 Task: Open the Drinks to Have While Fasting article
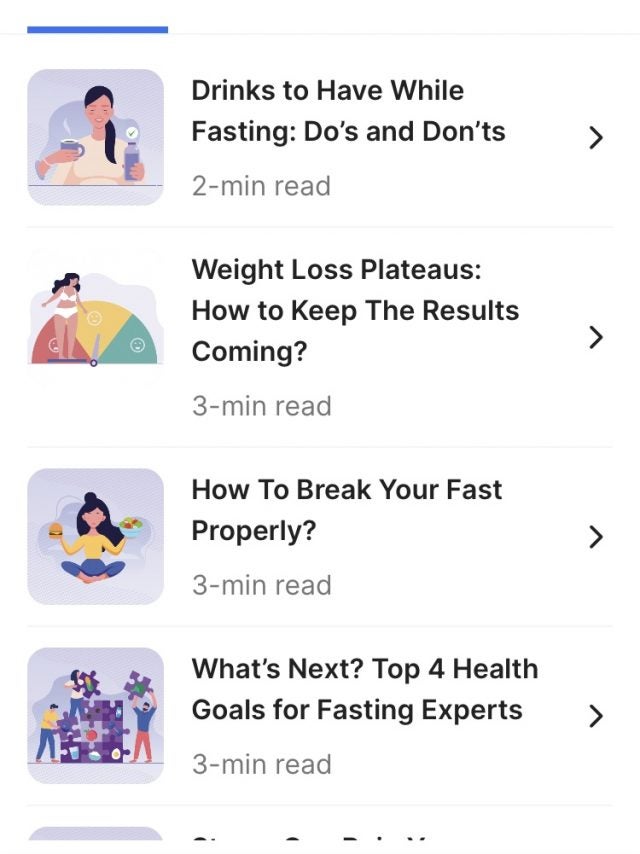(x=348, y=111)
